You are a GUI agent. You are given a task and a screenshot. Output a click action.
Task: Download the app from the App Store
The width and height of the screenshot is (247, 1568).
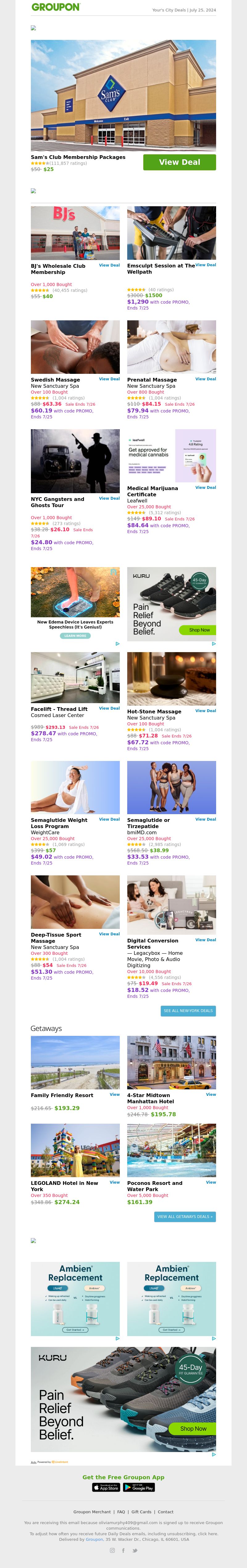click(x=107, y=1487)
